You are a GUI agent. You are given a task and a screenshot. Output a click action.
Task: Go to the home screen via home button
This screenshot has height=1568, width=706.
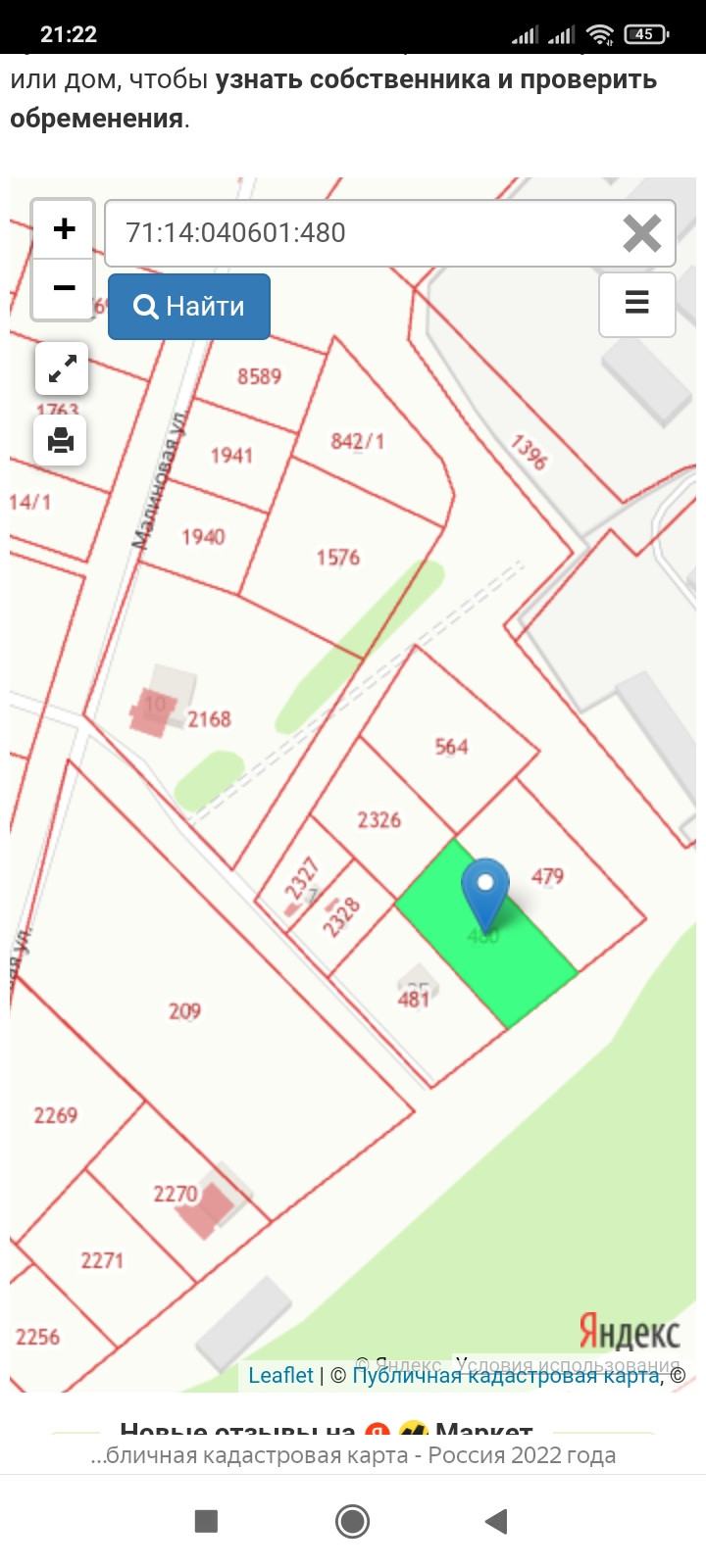pyautogui.click(x=352, y=1521)
